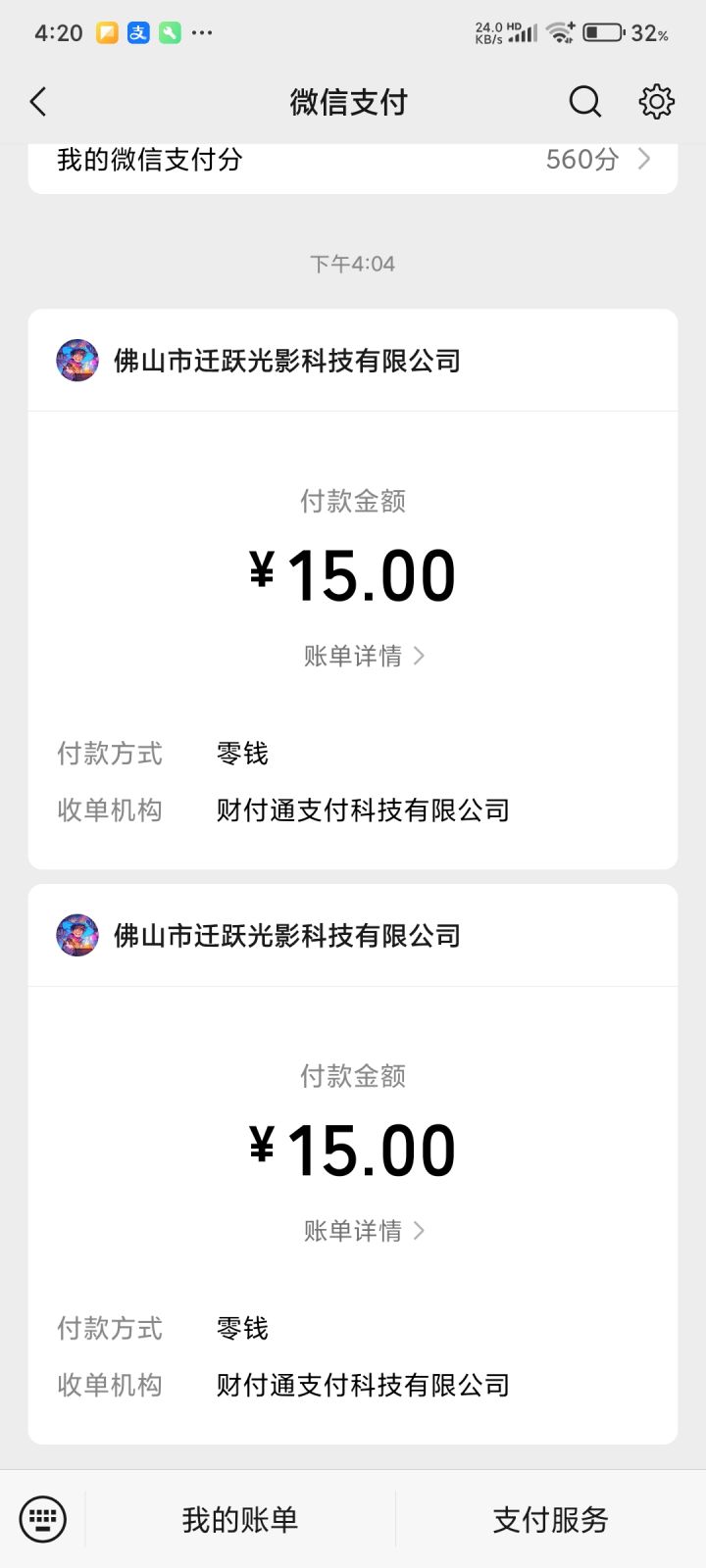
Task: Open the 支付服务 menu
Action: 550,1520
